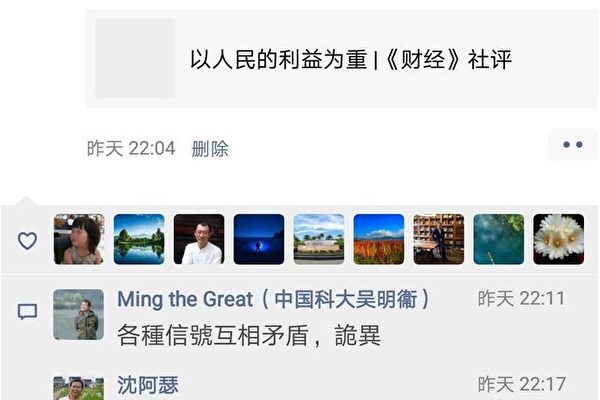Open 沈阿瑟's profile from the name
600x400 pixels.
click(x=148, y=384)
